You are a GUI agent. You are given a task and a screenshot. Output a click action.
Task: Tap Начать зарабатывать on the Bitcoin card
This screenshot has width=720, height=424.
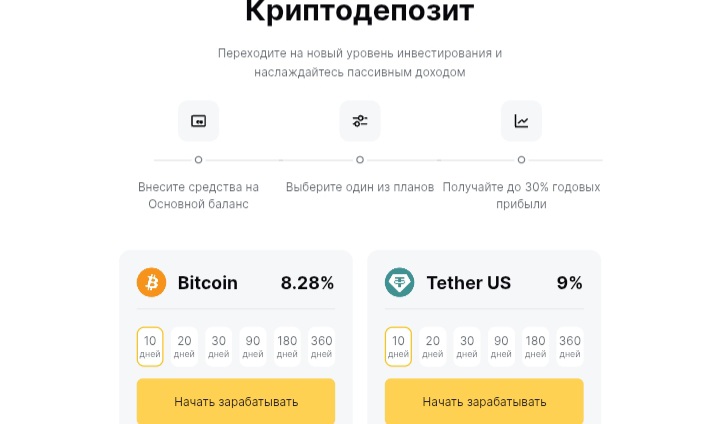click(x=236, y=401)
